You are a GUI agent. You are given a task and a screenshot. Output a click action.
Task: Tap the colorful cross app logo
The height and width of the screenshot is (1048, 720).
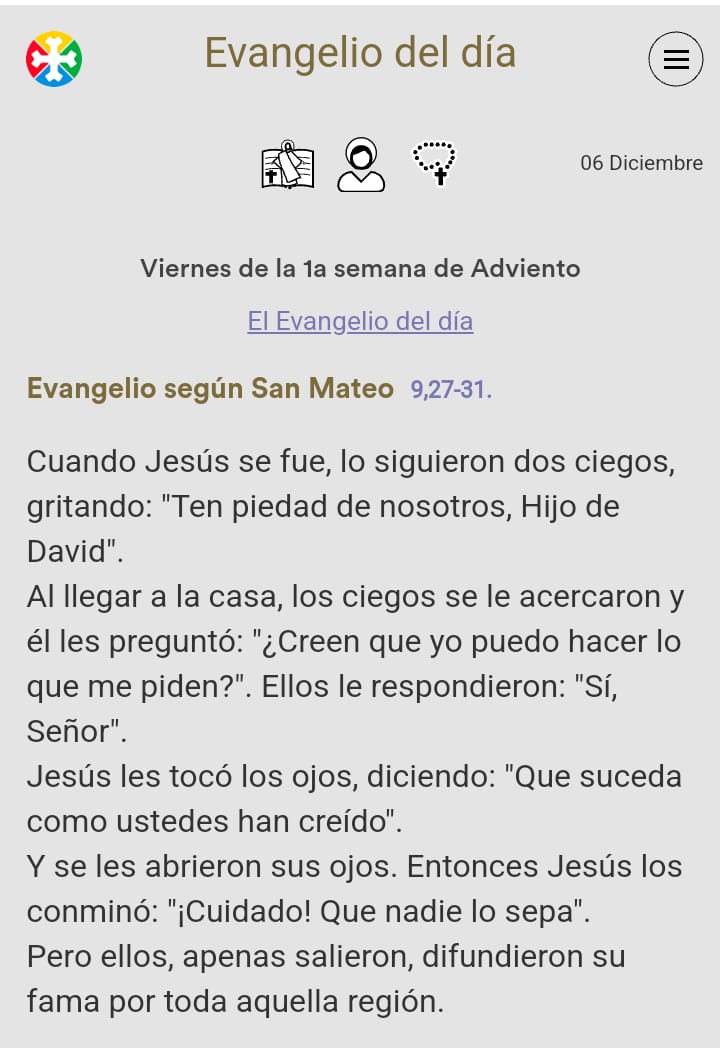click(54, 59)
